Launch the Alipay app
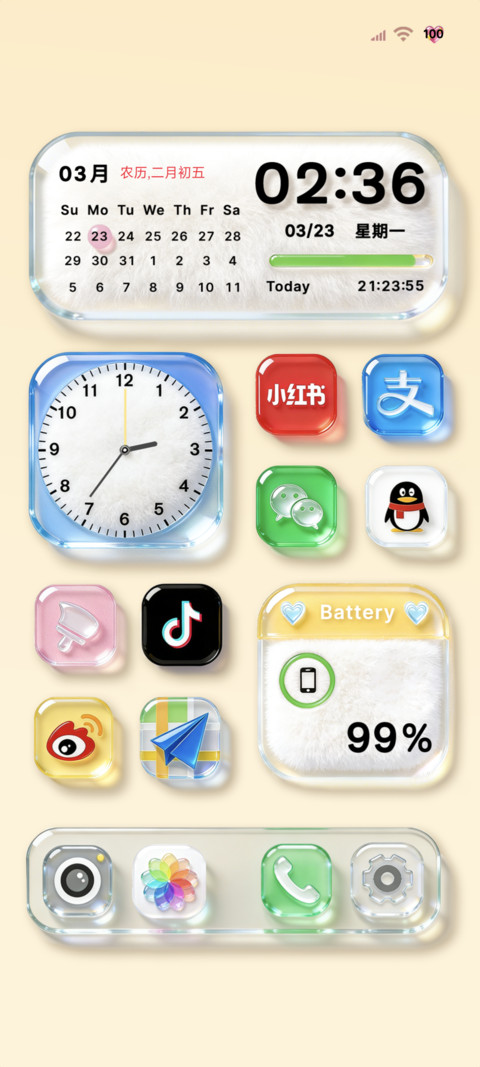The height and width of the screenshot is (1067, 480). tap(403, 395)
